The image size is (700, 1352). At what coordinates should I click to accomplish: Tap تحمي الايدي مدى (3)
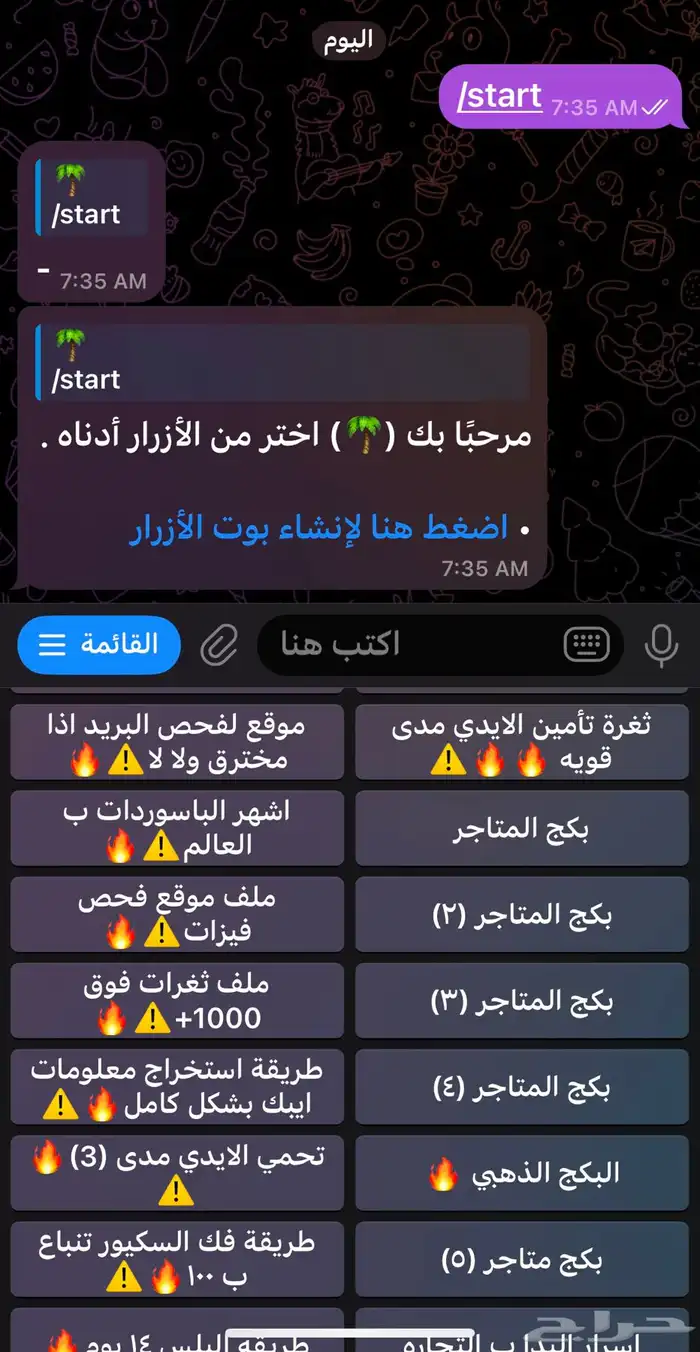tap(177, 1173)
